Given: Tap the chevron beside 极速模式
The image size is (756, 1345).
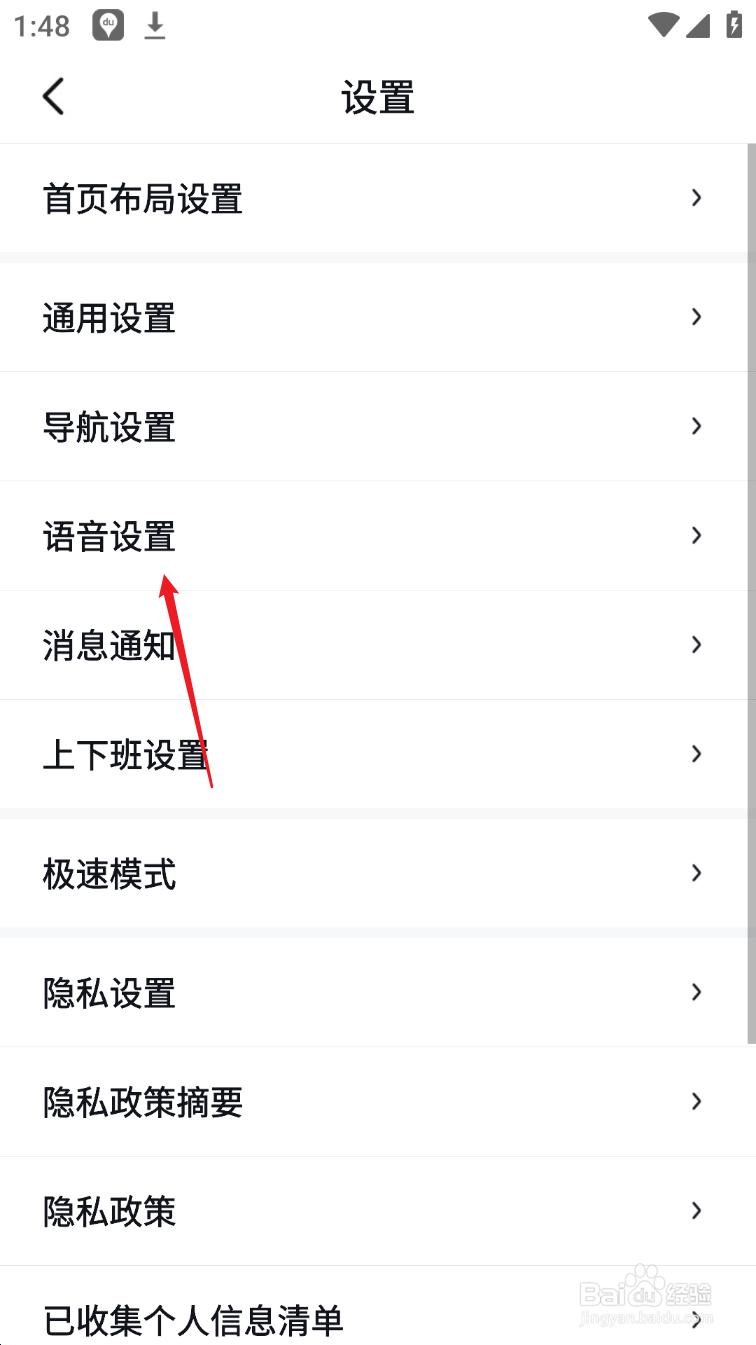Looking at the screenshot, I should coord(696,872).
